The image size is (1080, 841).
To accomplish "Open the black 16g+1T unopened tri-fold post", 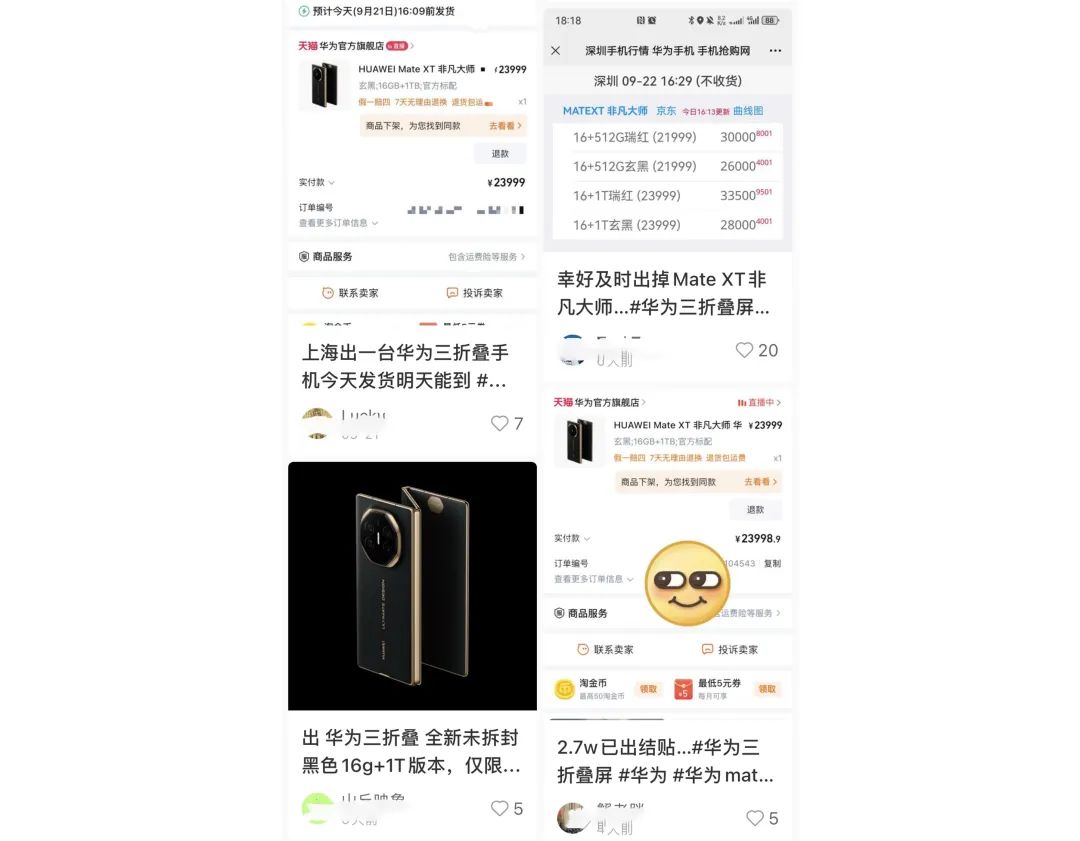I will 411,752.
